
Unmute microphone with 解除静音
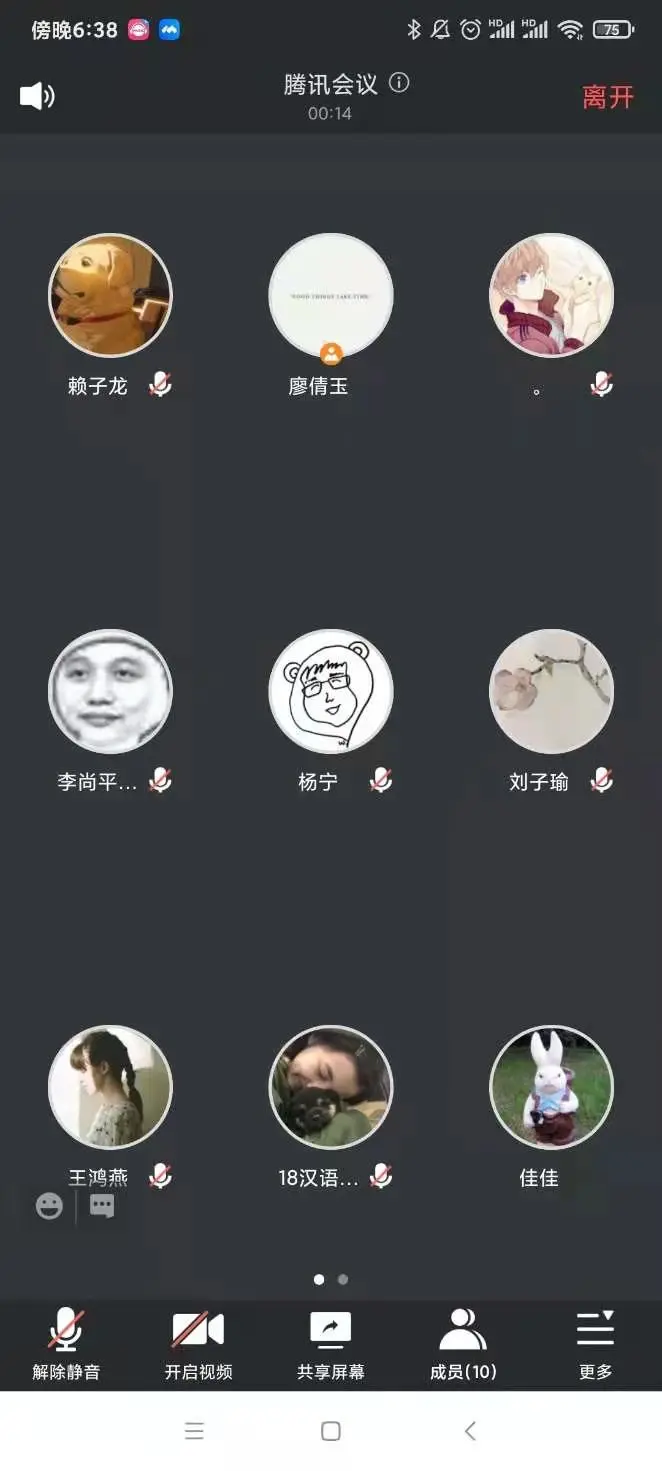click(66, 1343)
